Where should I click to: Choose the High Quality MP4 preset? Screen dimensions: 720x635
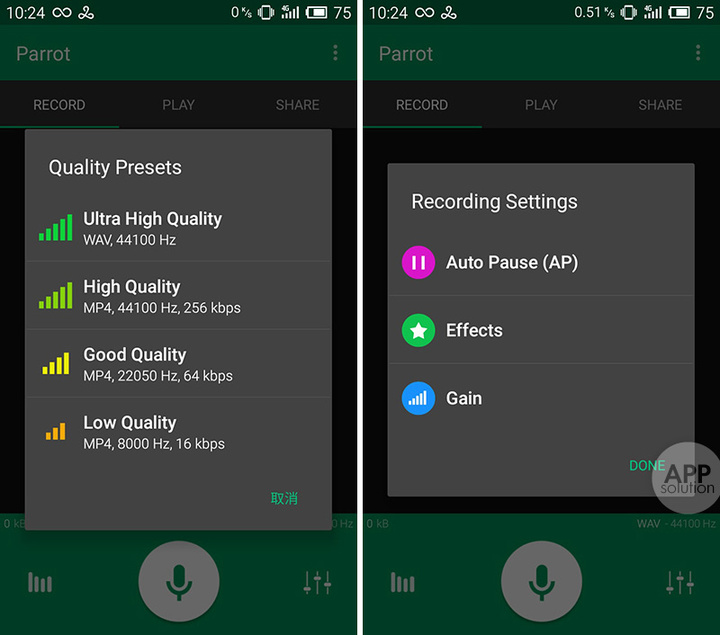click(x=150, y=296)
